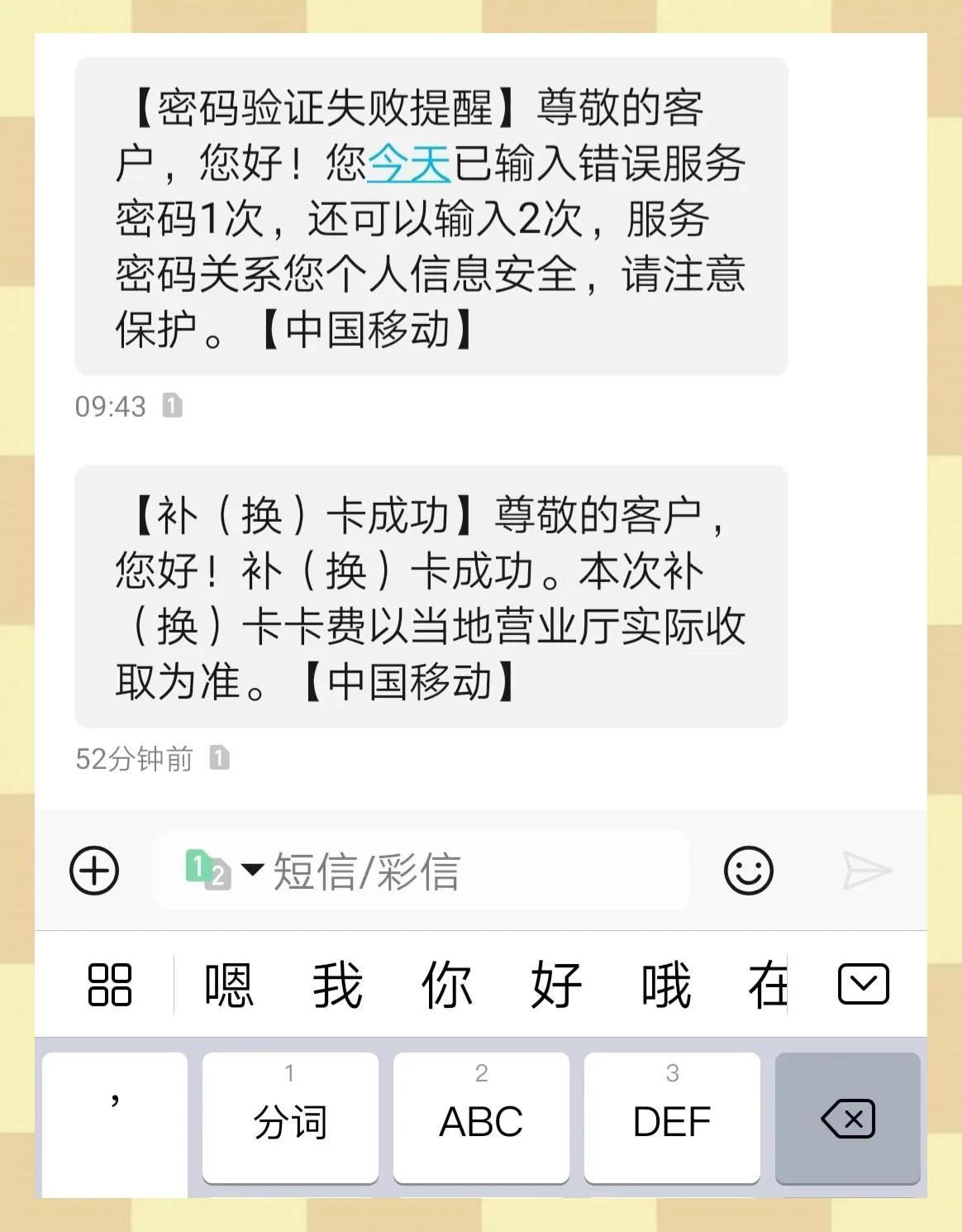
Task: Open the attachment options with plus icon
Action: [93, 870]
